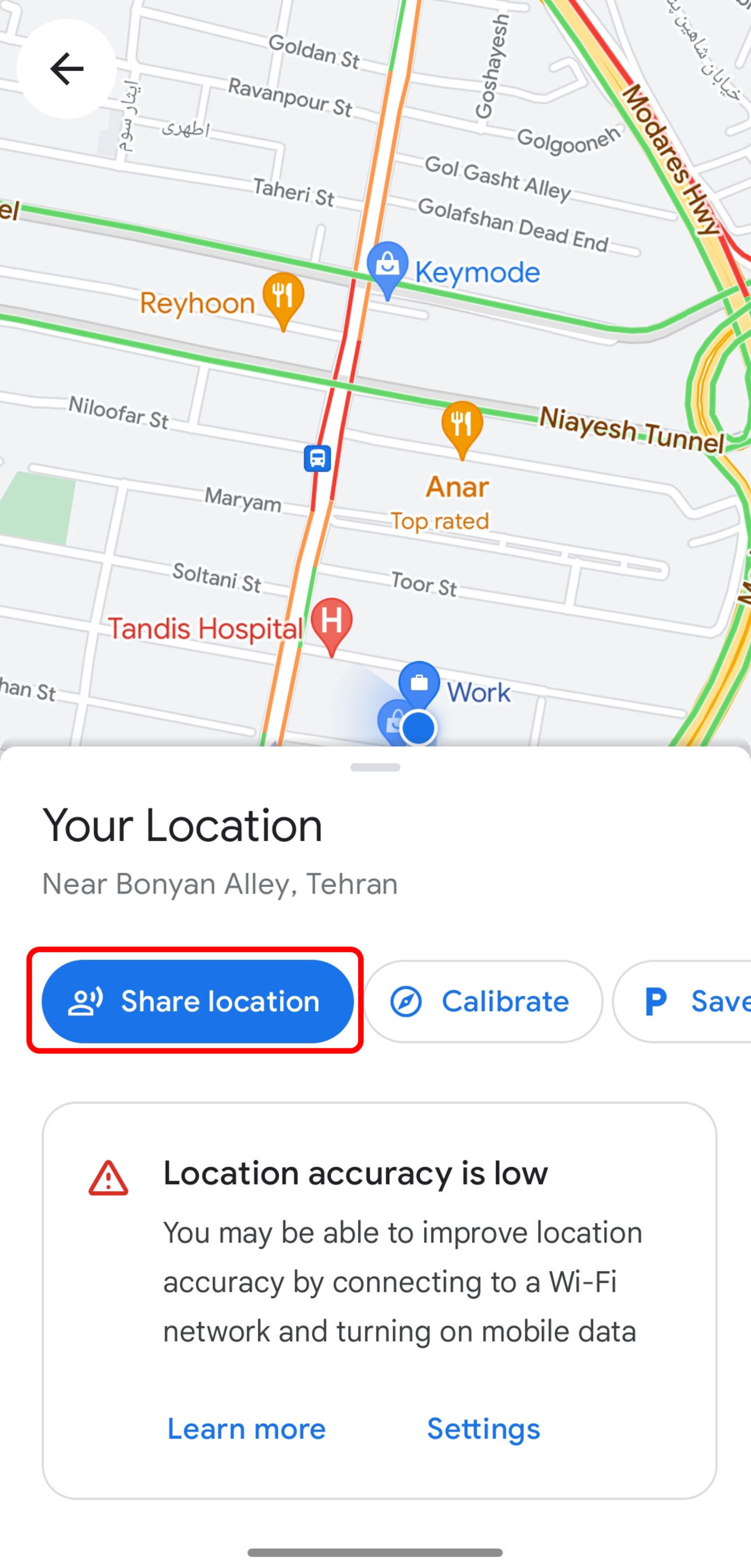The image size is (751, 1568).
Task: Select the Tandis Hospital marker
Action: point(331,623)
